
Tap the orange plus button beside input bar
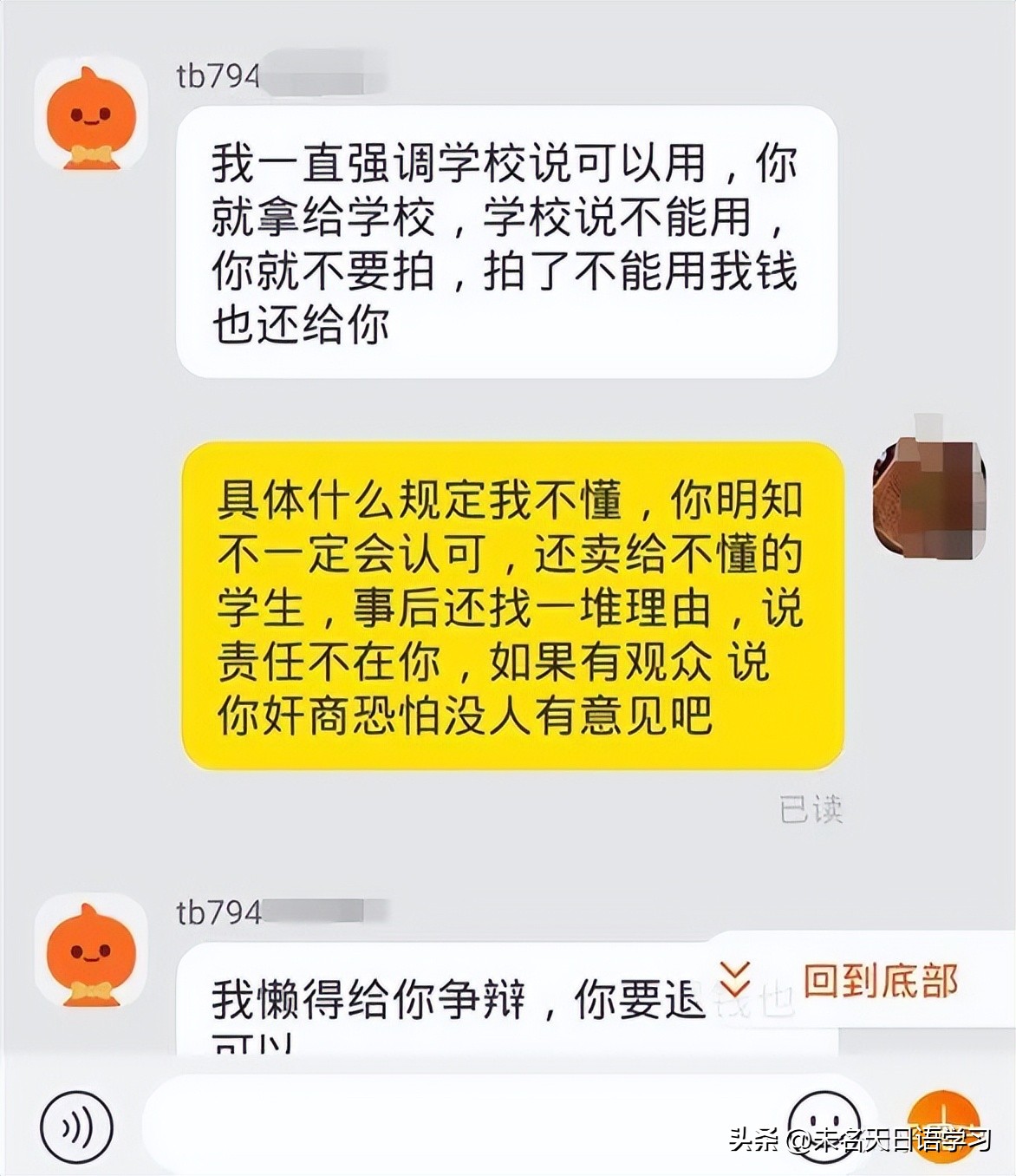(x=945, y=1124)
